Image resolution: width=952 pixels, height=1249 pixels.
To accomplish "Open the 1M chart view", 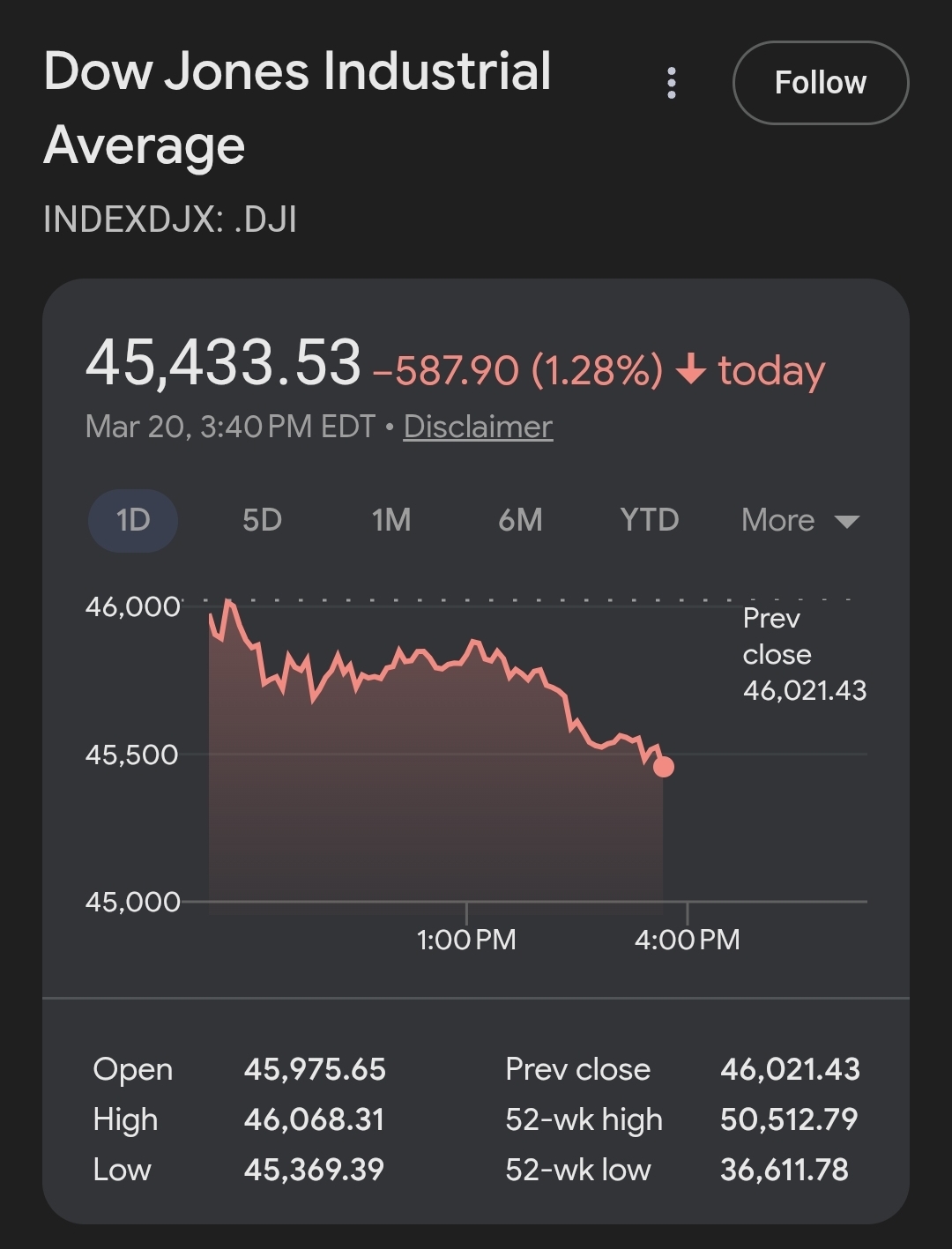I will pyautogui.click(x=390, y=520).
